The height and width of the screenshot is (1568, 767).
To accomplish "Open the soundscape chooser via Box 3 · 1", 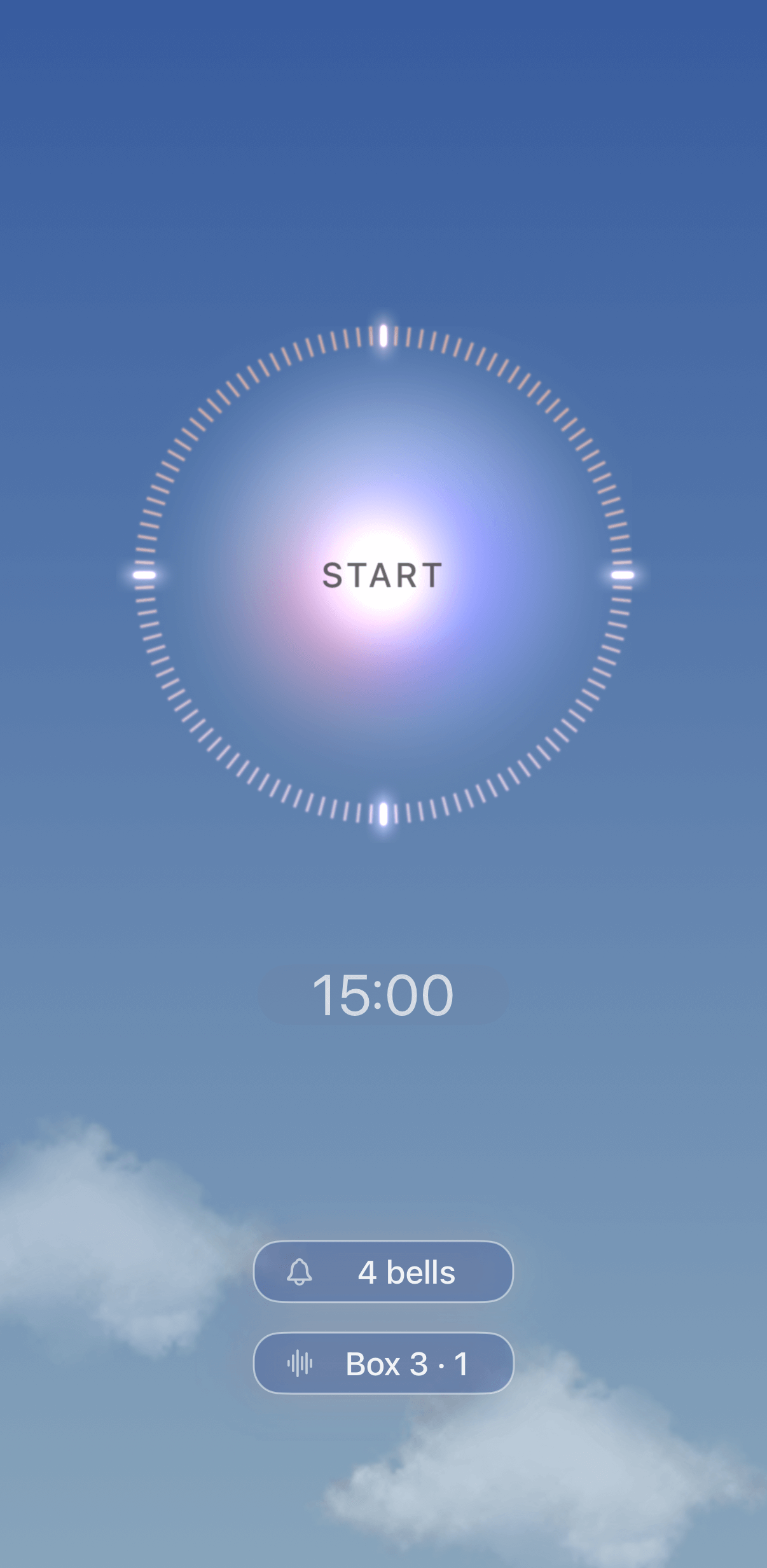I will coord(383,1363).
